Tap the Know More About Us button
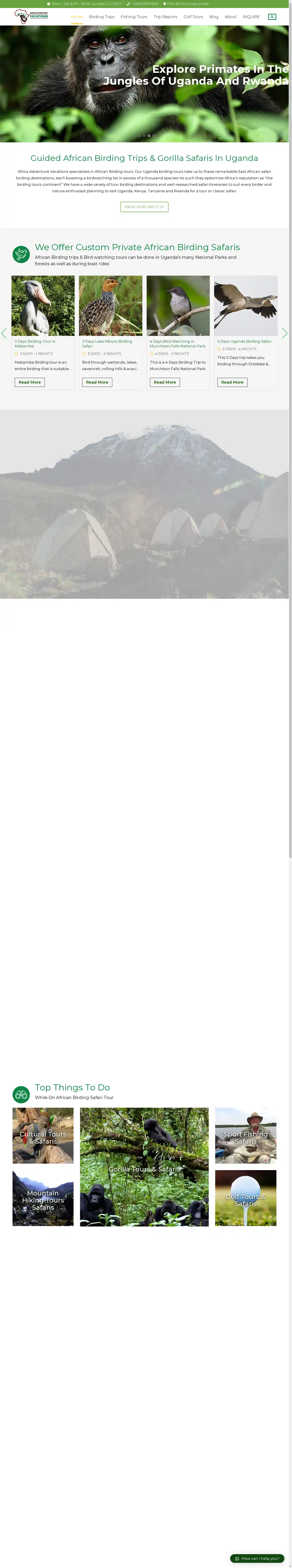Screen dimensions: 292x1568 144,207
